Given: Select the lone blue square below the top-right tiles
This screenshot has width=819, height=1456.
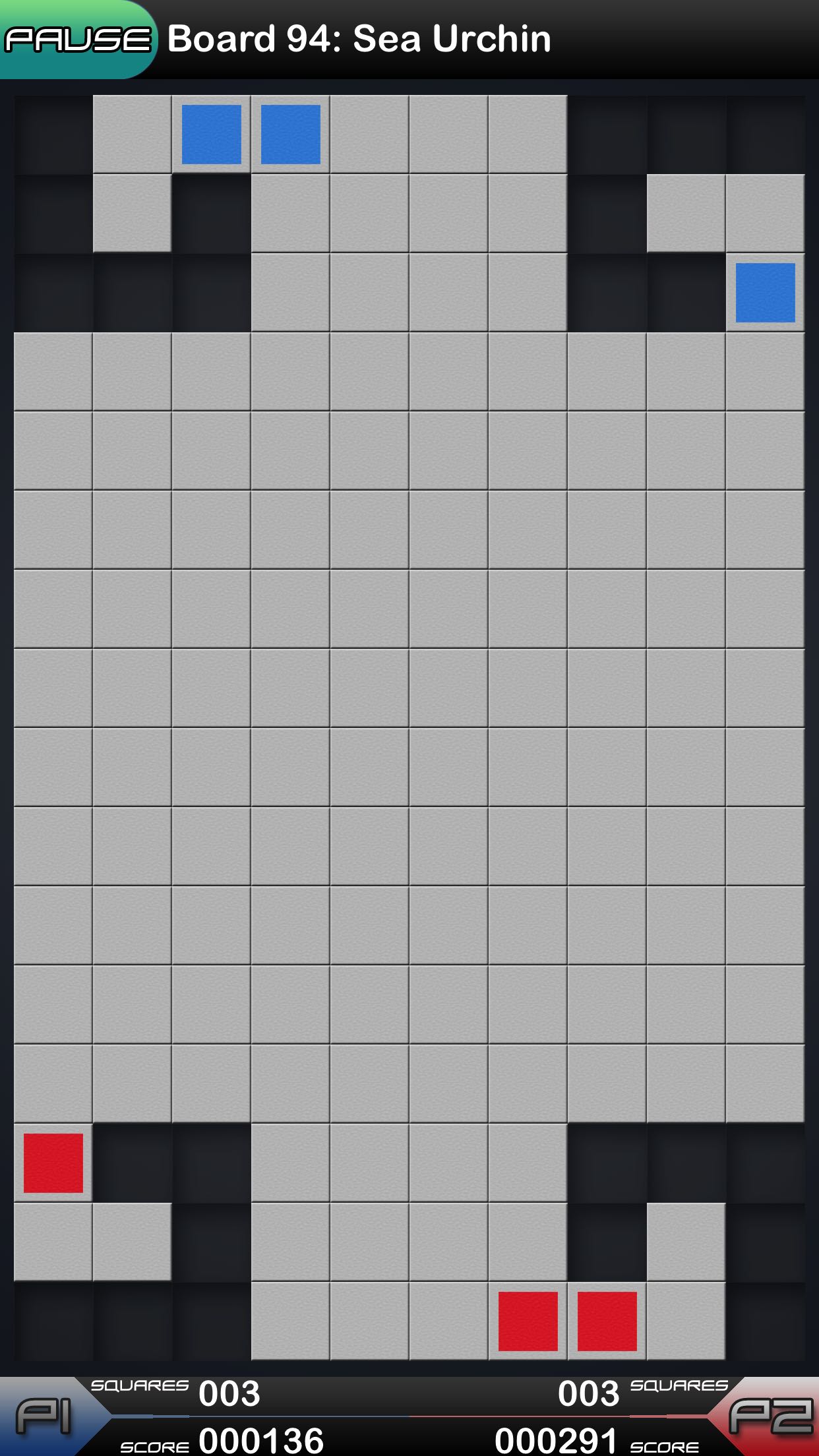Looking at the screenshot, I should (x=765, y=293).
